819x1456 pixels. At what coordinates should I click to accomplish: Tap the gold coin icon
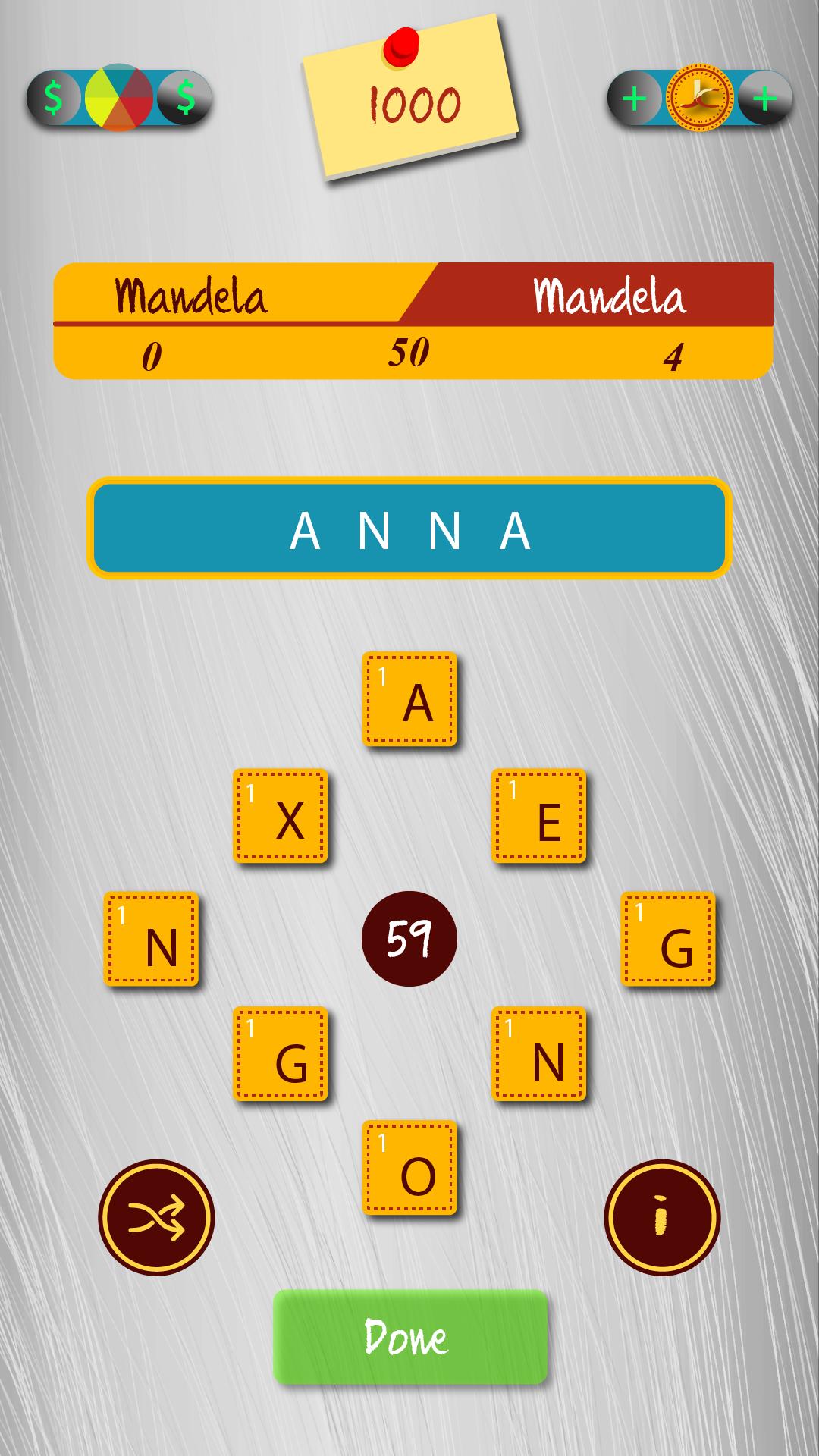(x=699, y=98)
